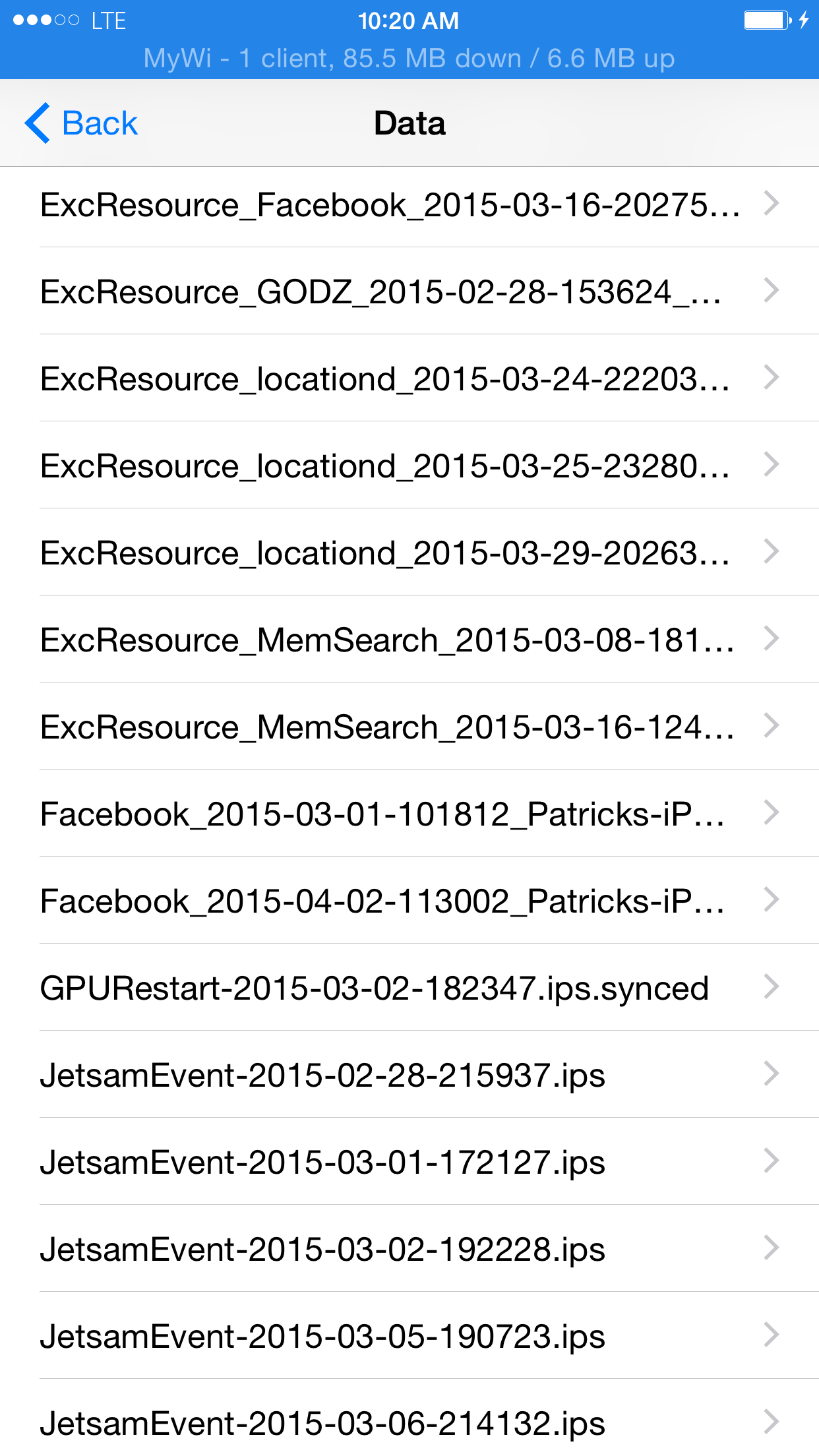The image size is (819, 1456).
Task: Open JetsamEvent-2015-03-05-190723.ips
Action: click(409, 1336)
